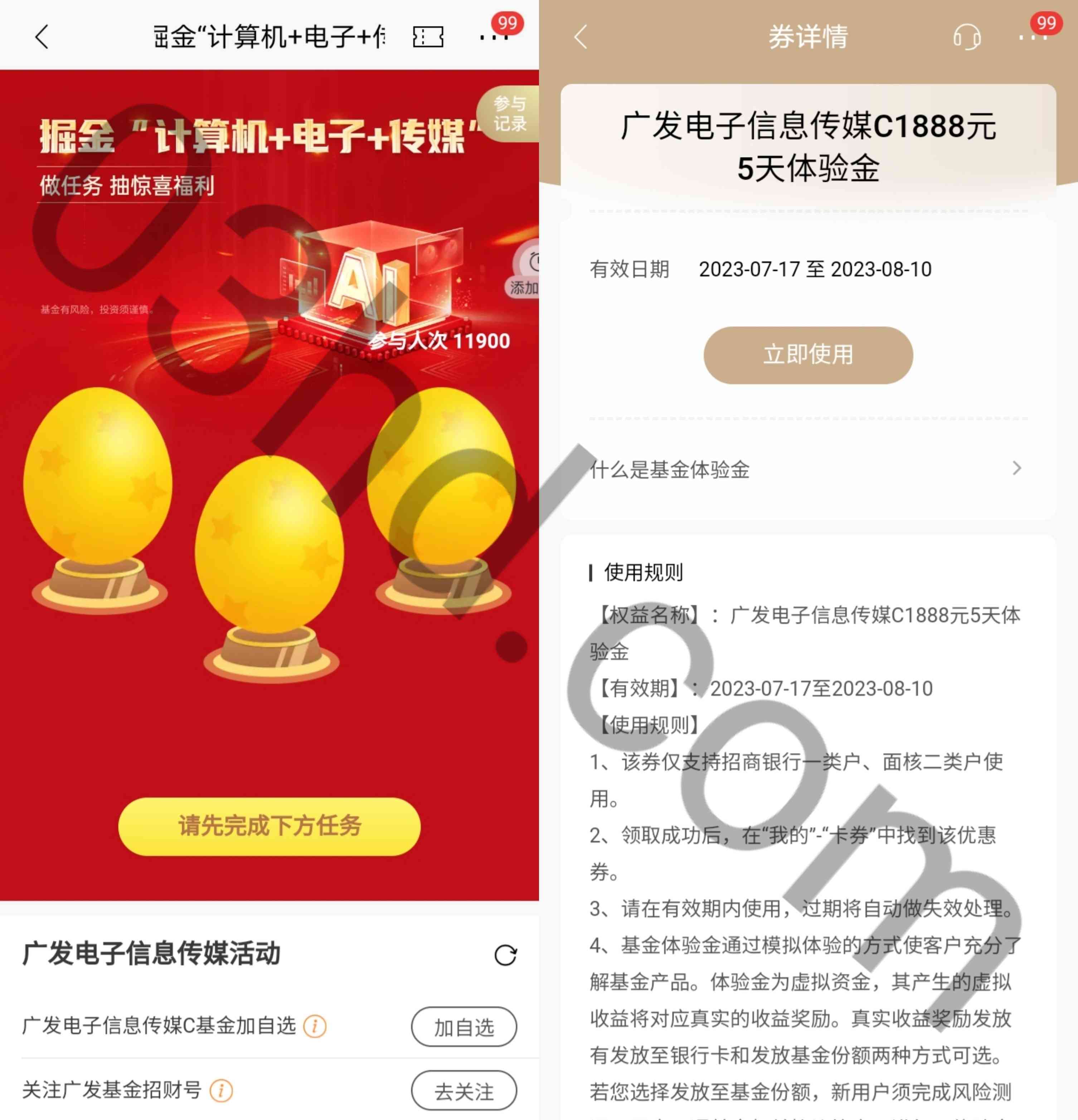View info for the 广发电子信息传媒C基金加自选 task
This screenshot has width=1078, height=1120.
(315, 1026)
